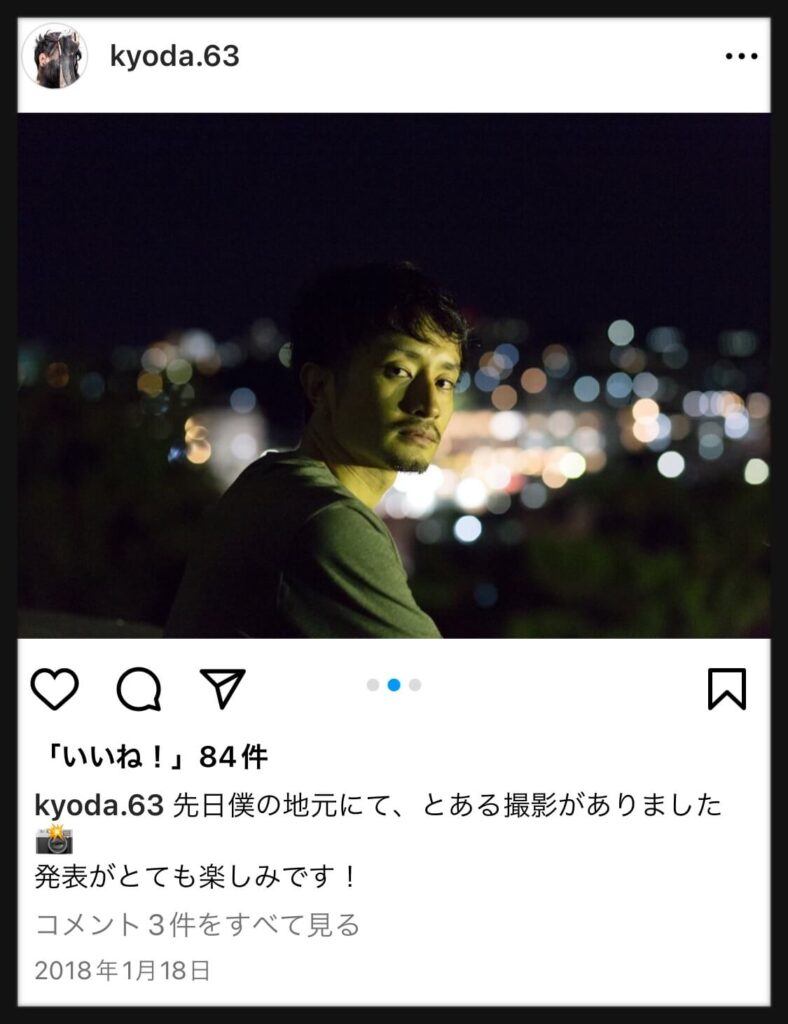Share this post via paper plane icon
Screen dimensions: 788x1024
[x=222, y=688]
